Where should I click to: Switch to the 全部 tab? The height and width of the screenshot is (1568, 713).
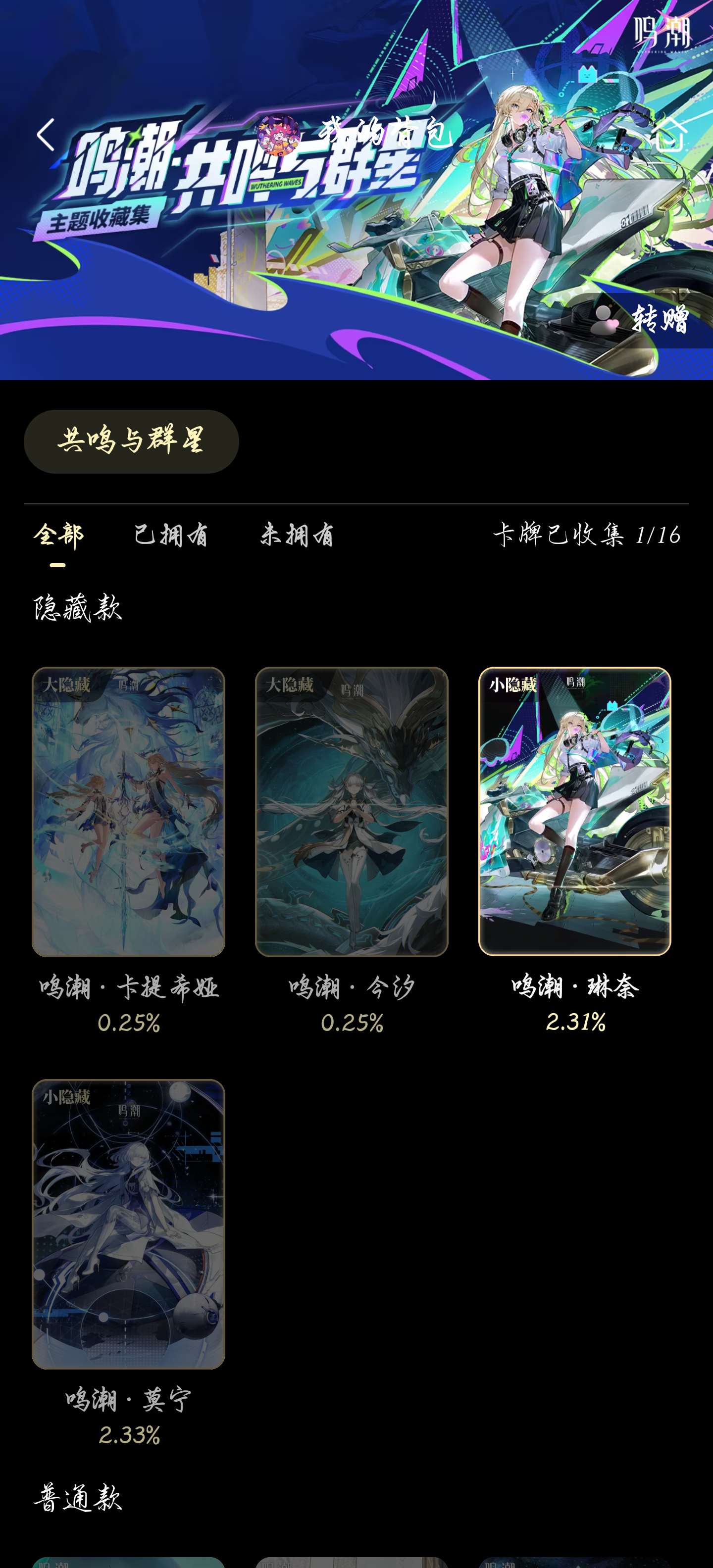[x=58, y=535]
